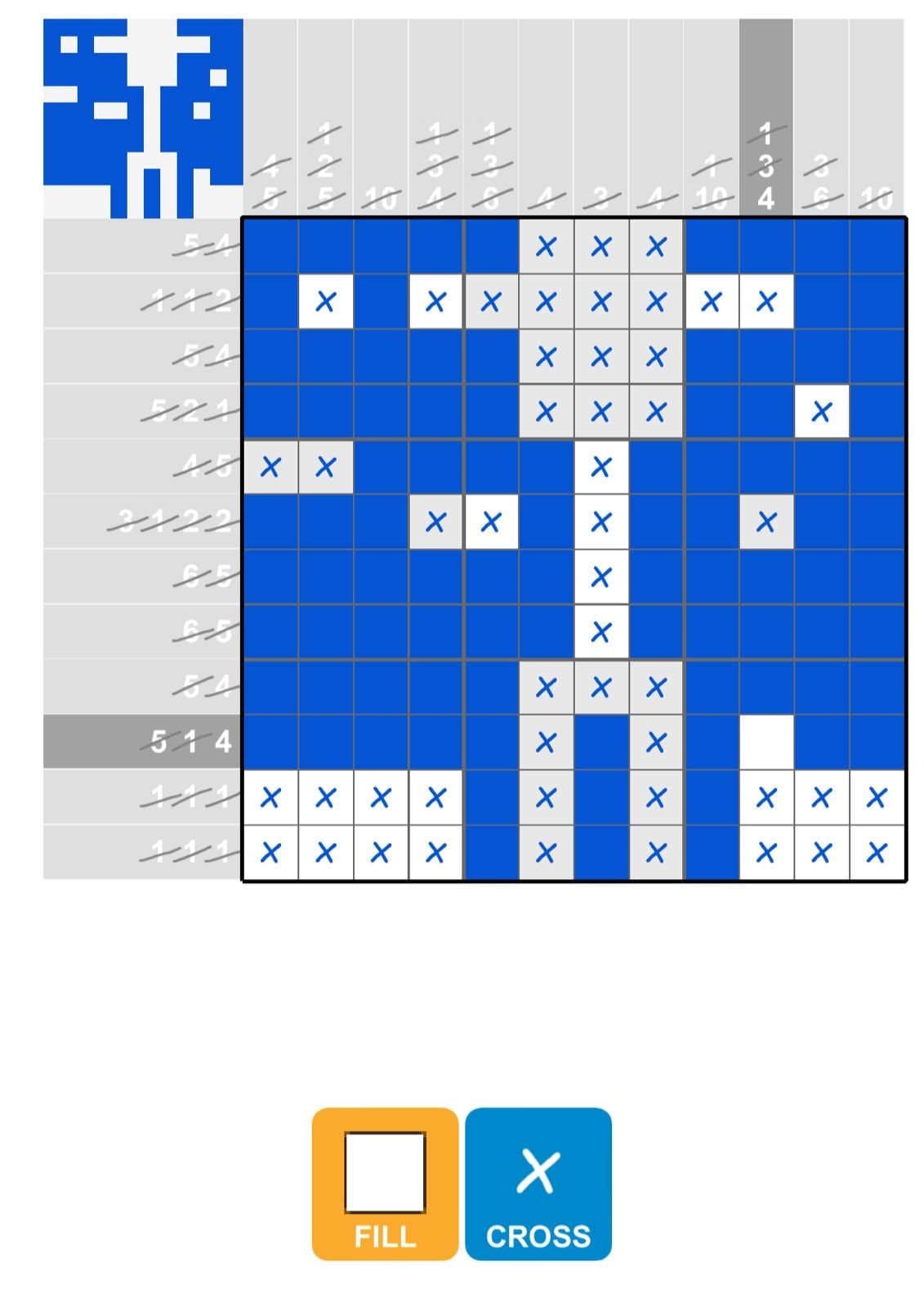Tap the empty cell in row 5 1 4
The height and width of the screenshot is (1307, 924).
pos(766,742)
